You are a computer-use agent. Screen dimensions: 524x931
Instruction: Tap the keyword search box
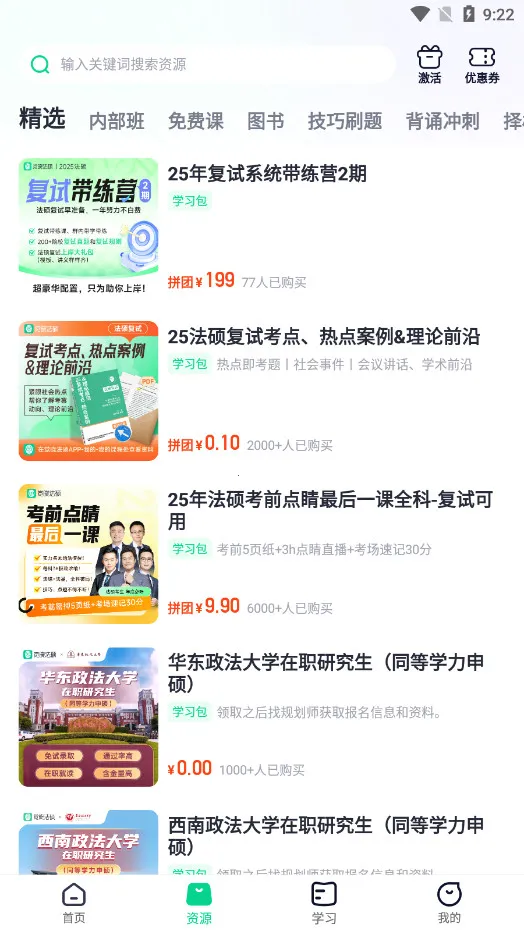pos(208,64)
